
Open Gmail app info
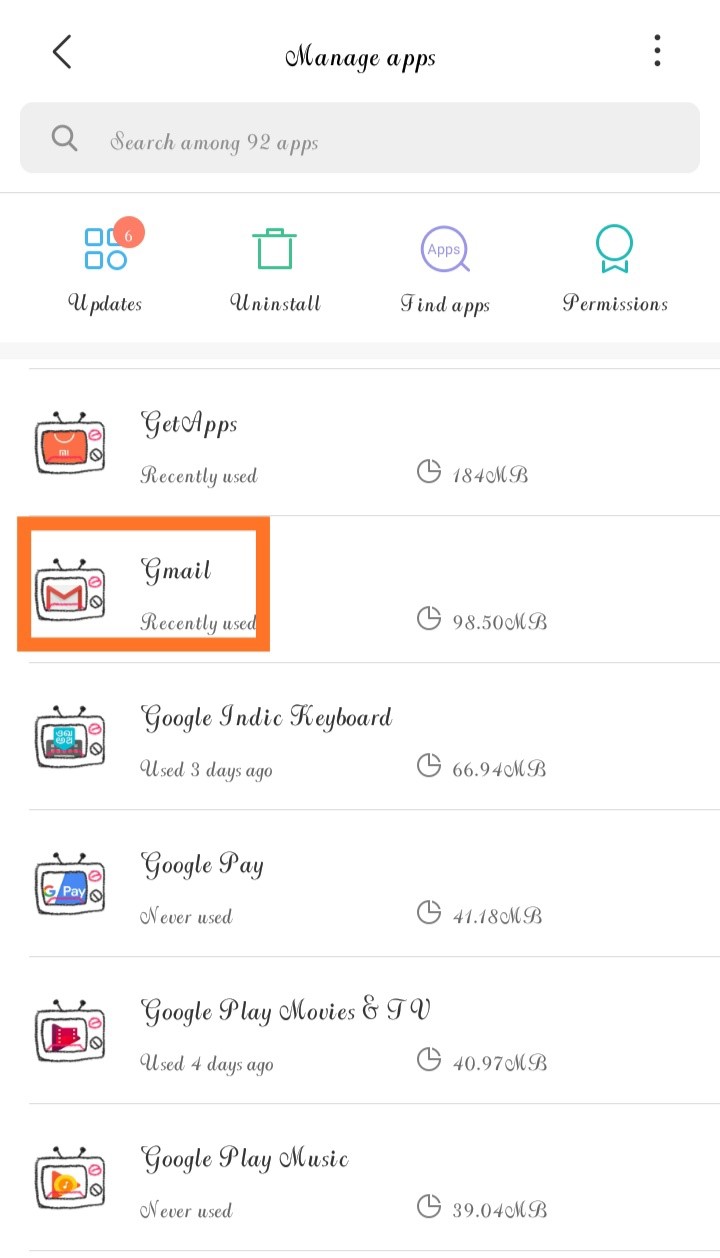(x=360, y=589)
